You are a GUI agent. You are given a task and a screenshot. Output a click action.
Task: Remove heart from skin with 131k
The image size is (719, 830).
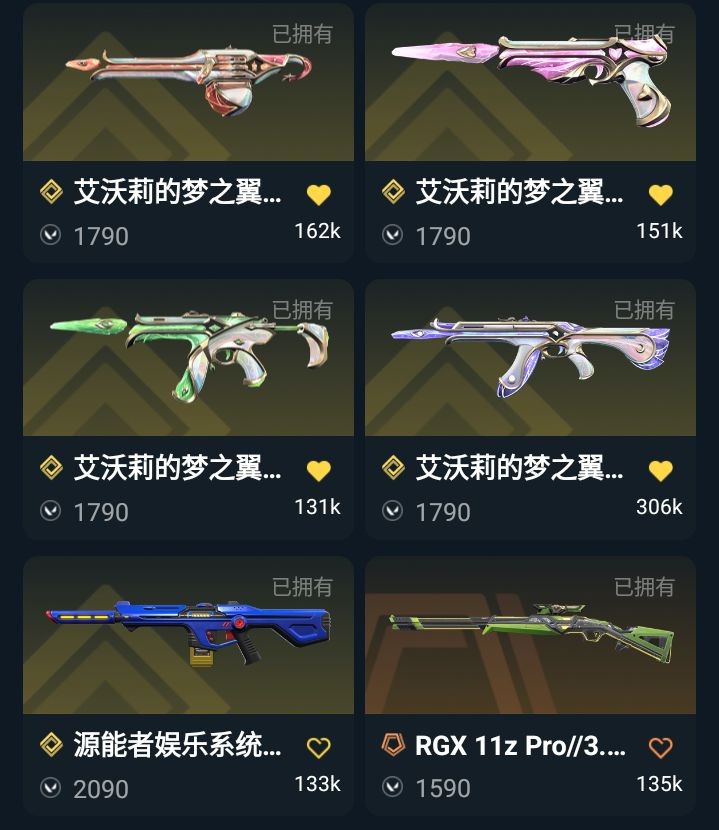[x=318, y=470]
